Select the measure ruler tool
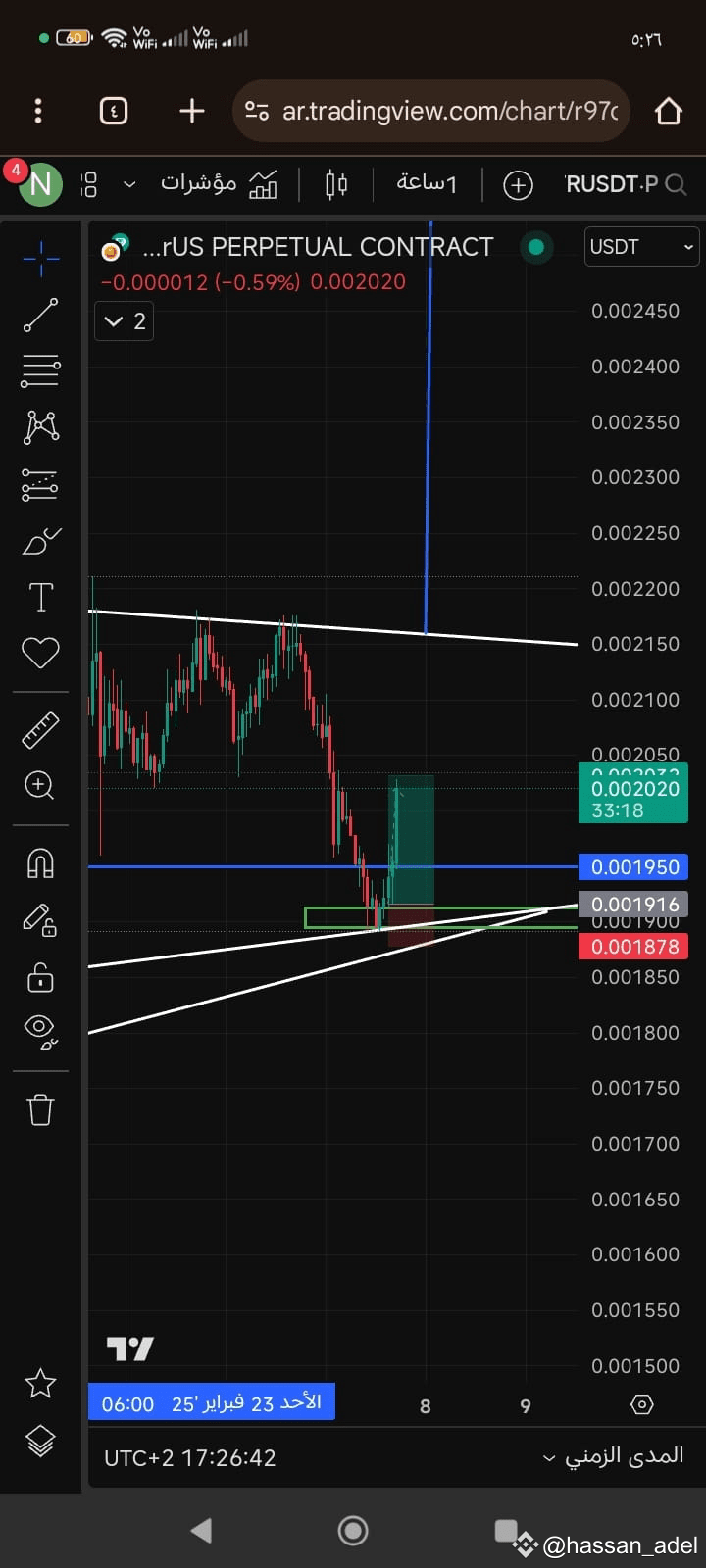 (40, 729)
